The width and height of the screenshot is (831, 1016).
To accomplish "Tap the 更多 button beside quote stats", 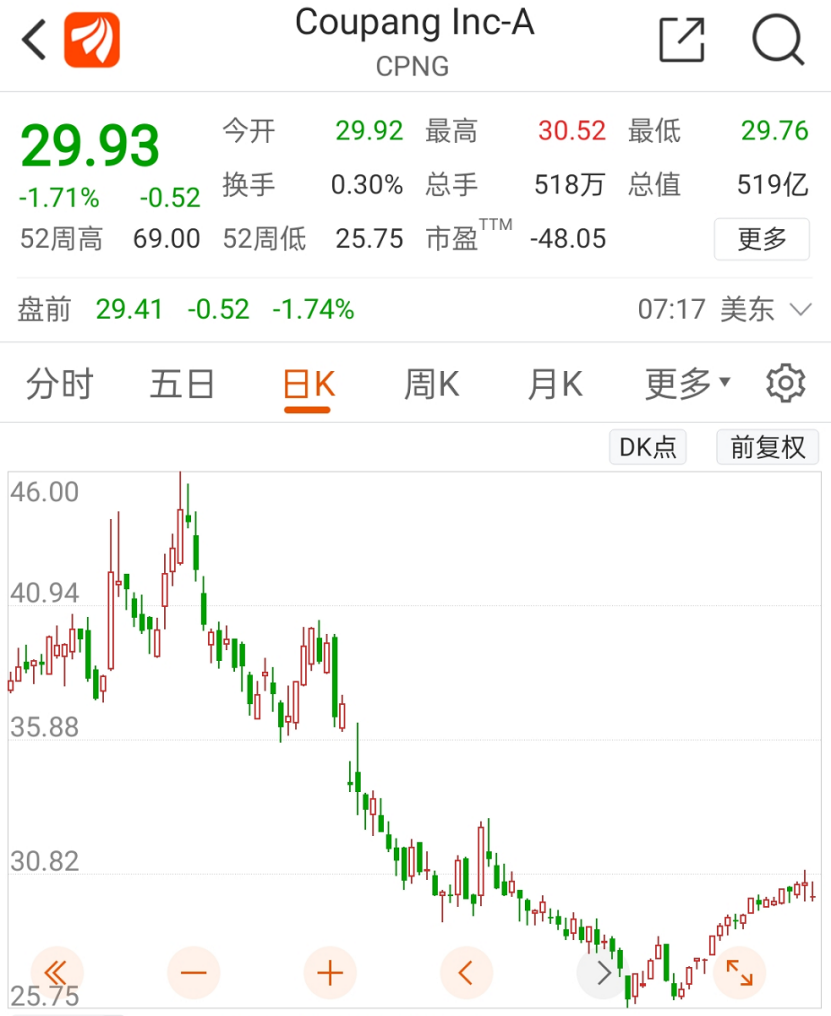I will tap(761, 239).
